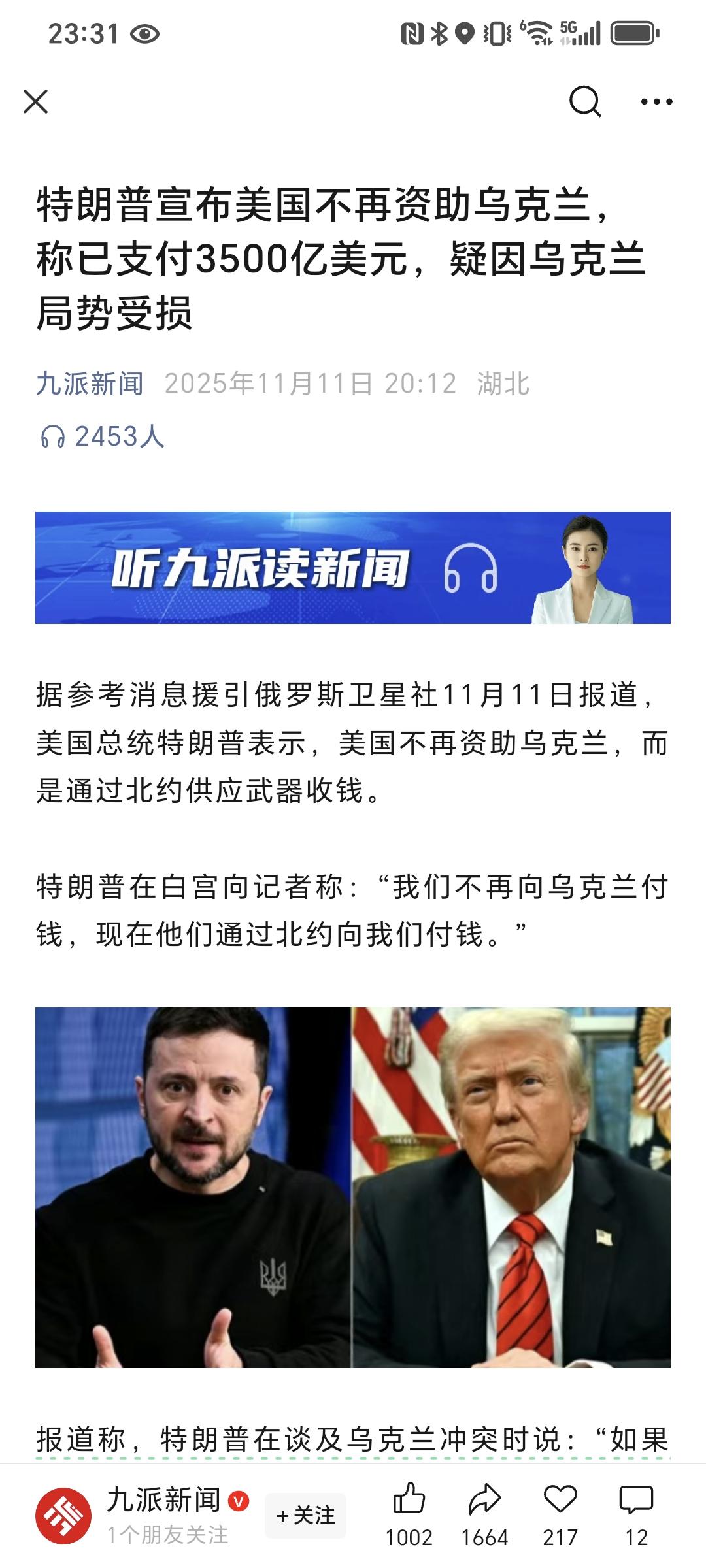This screenshot has height=1568, width=706.
Task: Close the article with the X button
Action: coord(37,101)
